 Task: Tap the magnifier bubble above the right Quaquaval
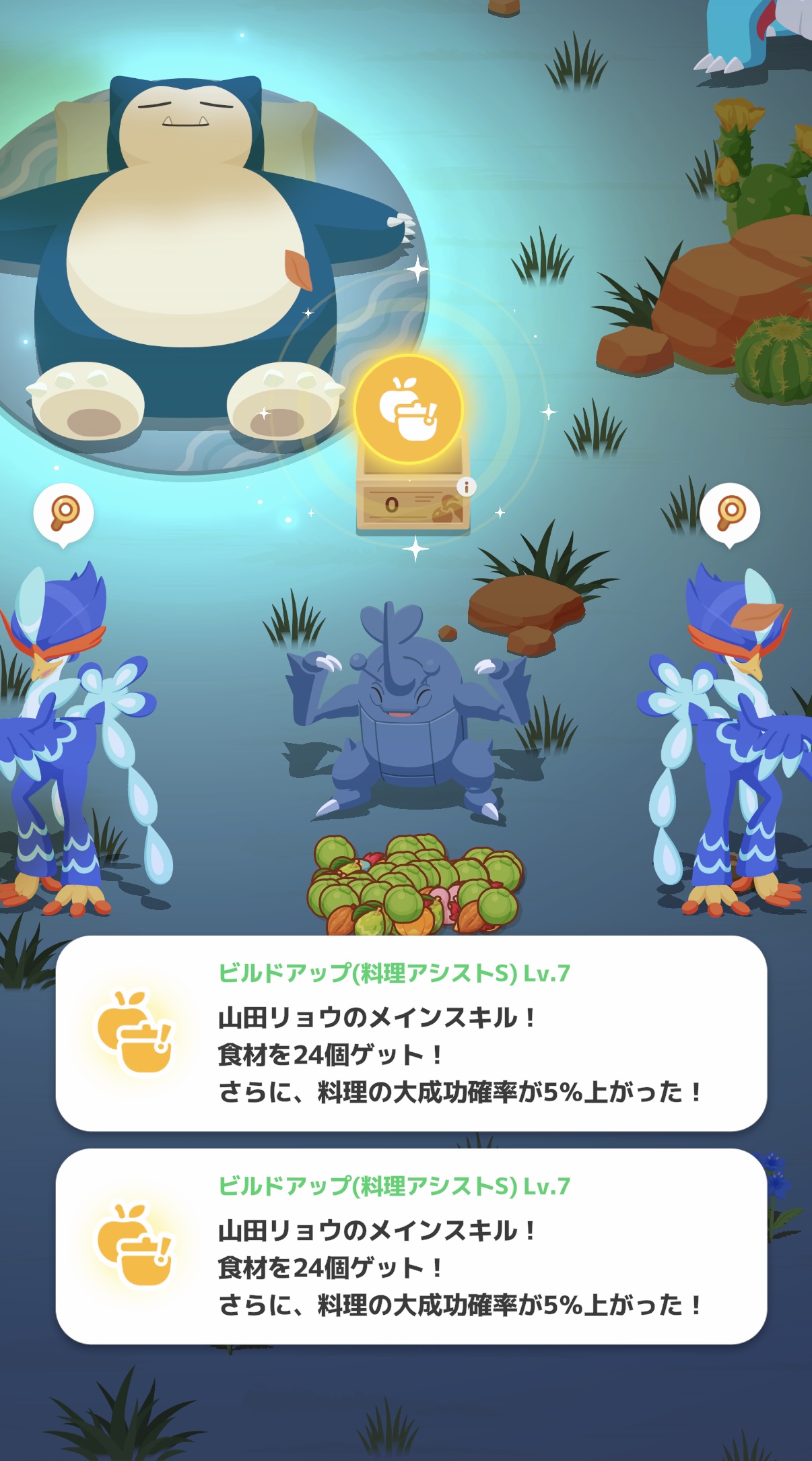[x=730, y=515]
